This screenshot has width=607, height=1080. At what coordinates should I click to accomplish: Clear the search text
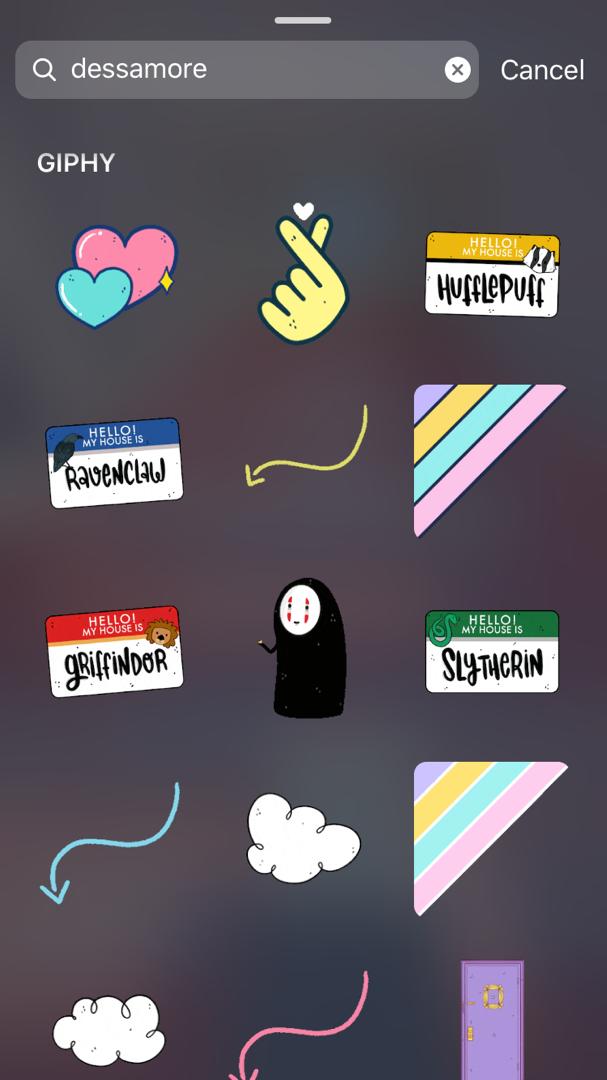point(457,69)
